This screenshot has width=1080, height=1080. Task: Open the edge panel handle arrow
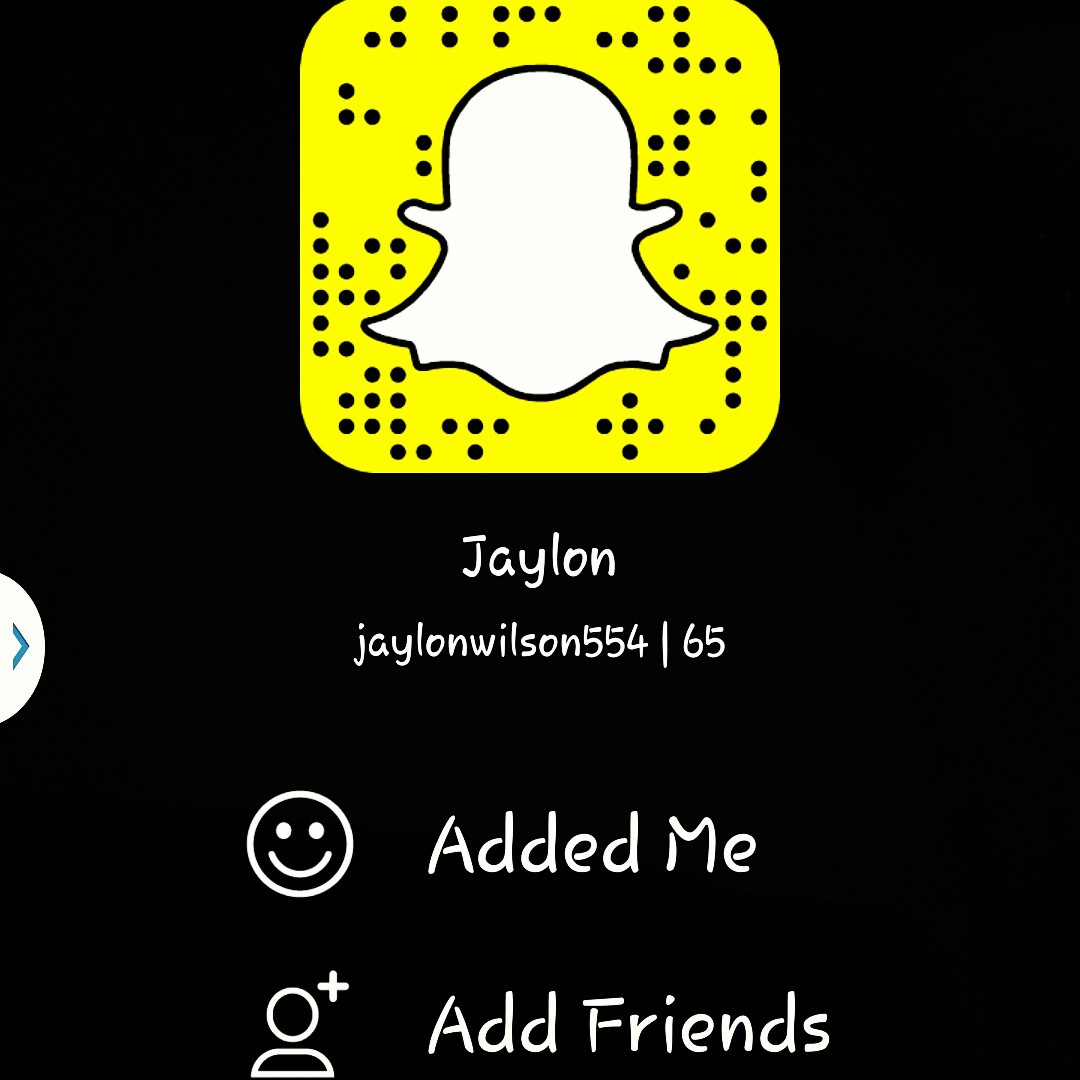pyautogui.click(x=20, y=646)
